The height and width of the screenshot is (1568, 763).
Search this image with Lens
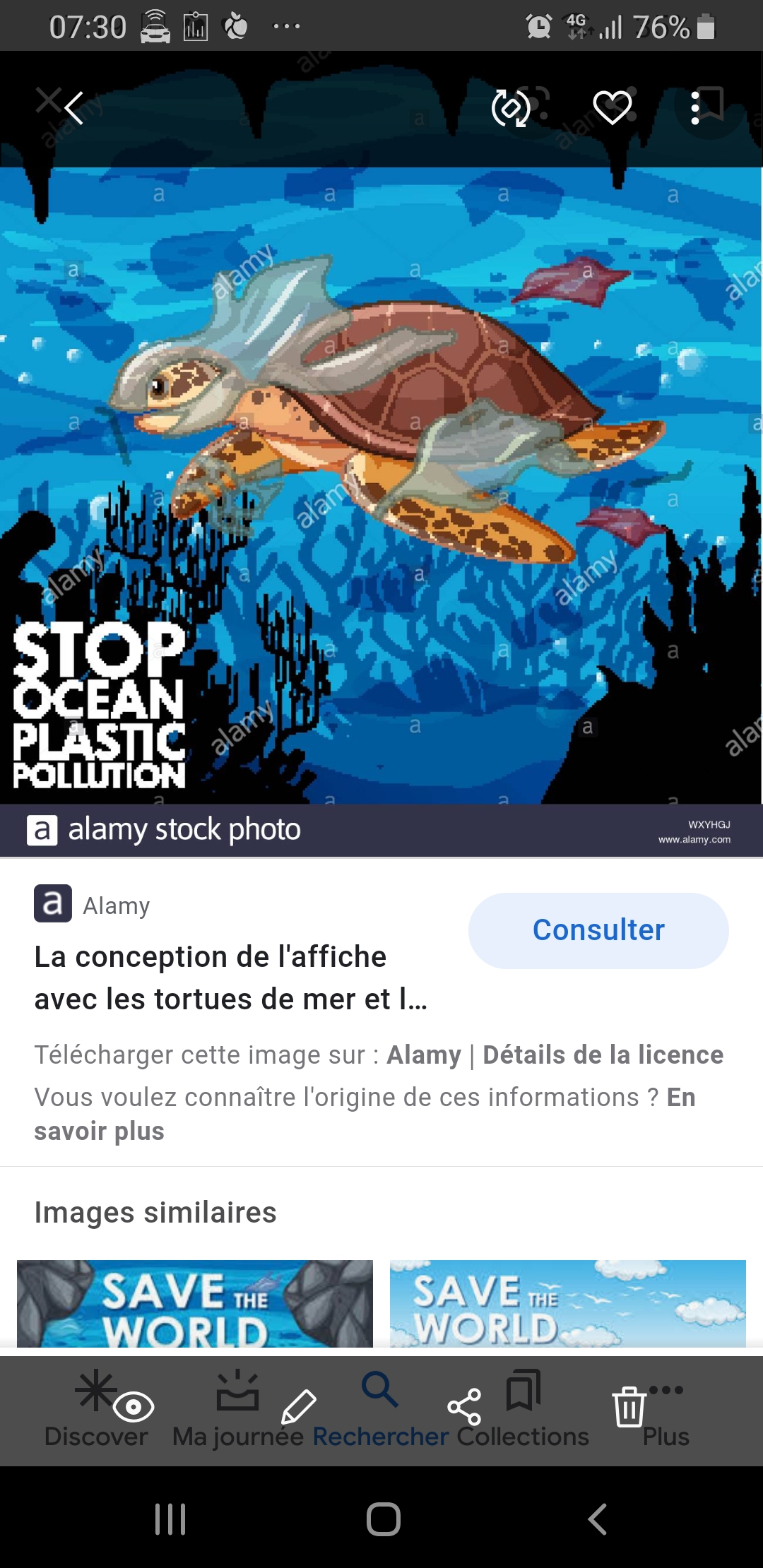(511, 108)
